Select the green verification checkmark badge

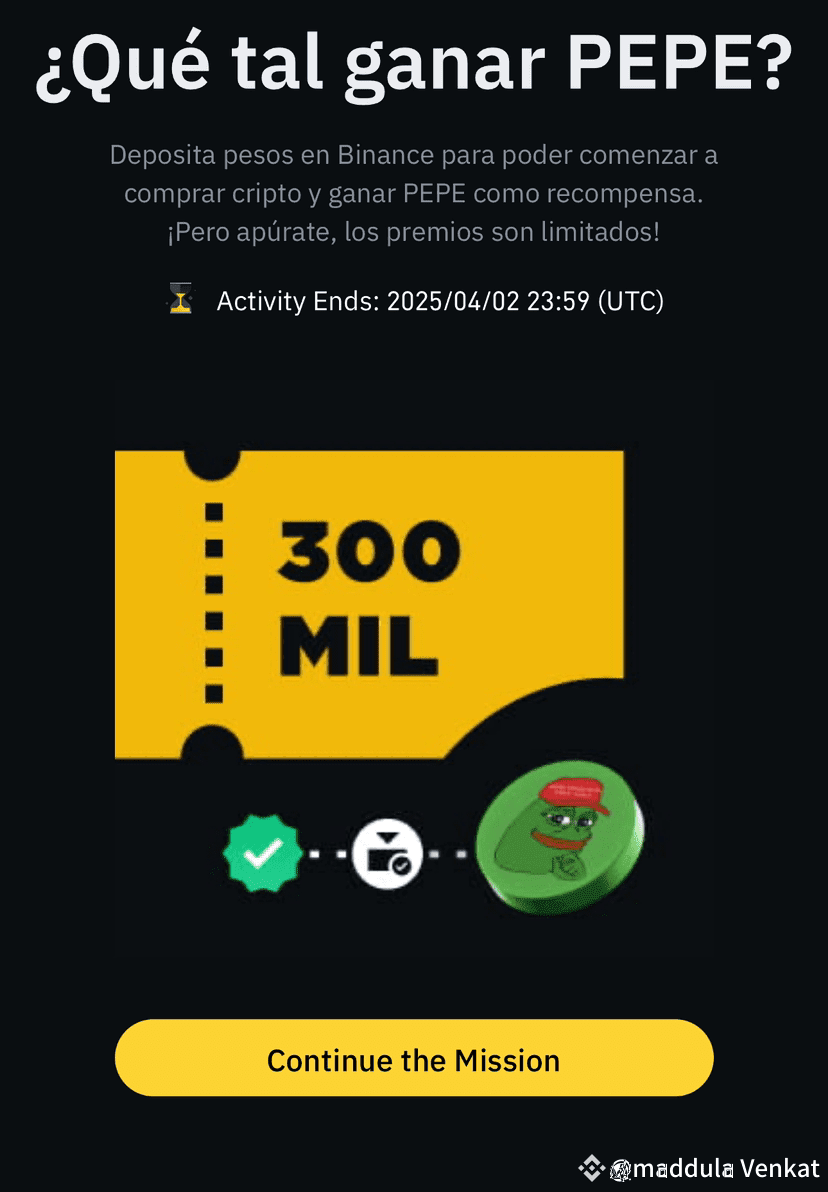pos(265,854)
